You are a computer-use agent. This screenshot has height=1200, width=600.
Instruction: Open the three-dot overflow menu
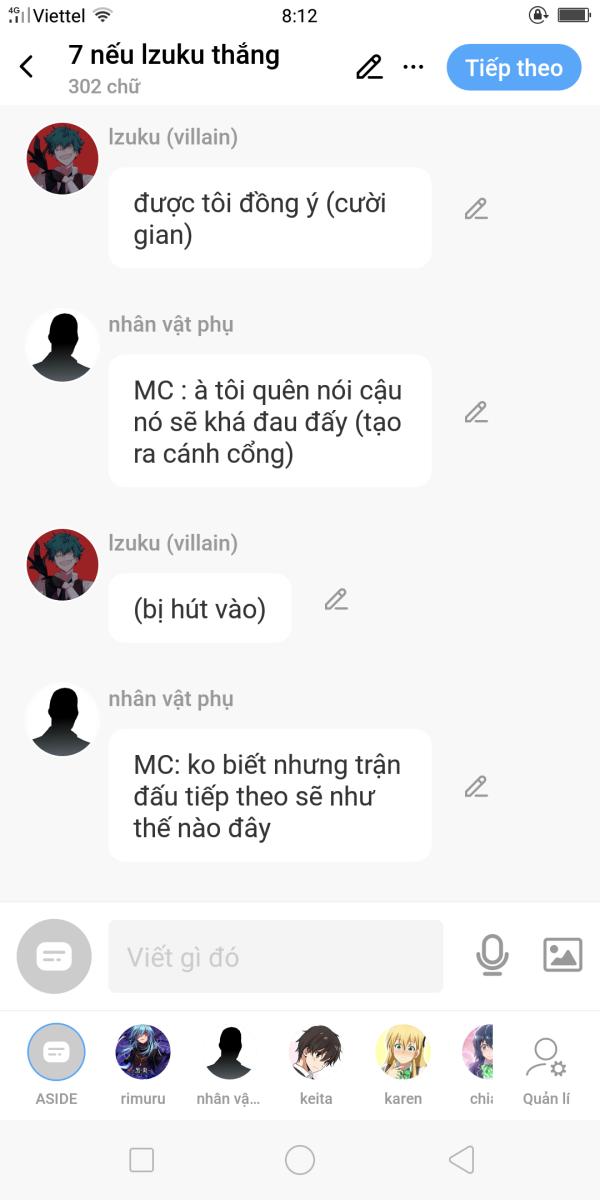tap(413, 67)
